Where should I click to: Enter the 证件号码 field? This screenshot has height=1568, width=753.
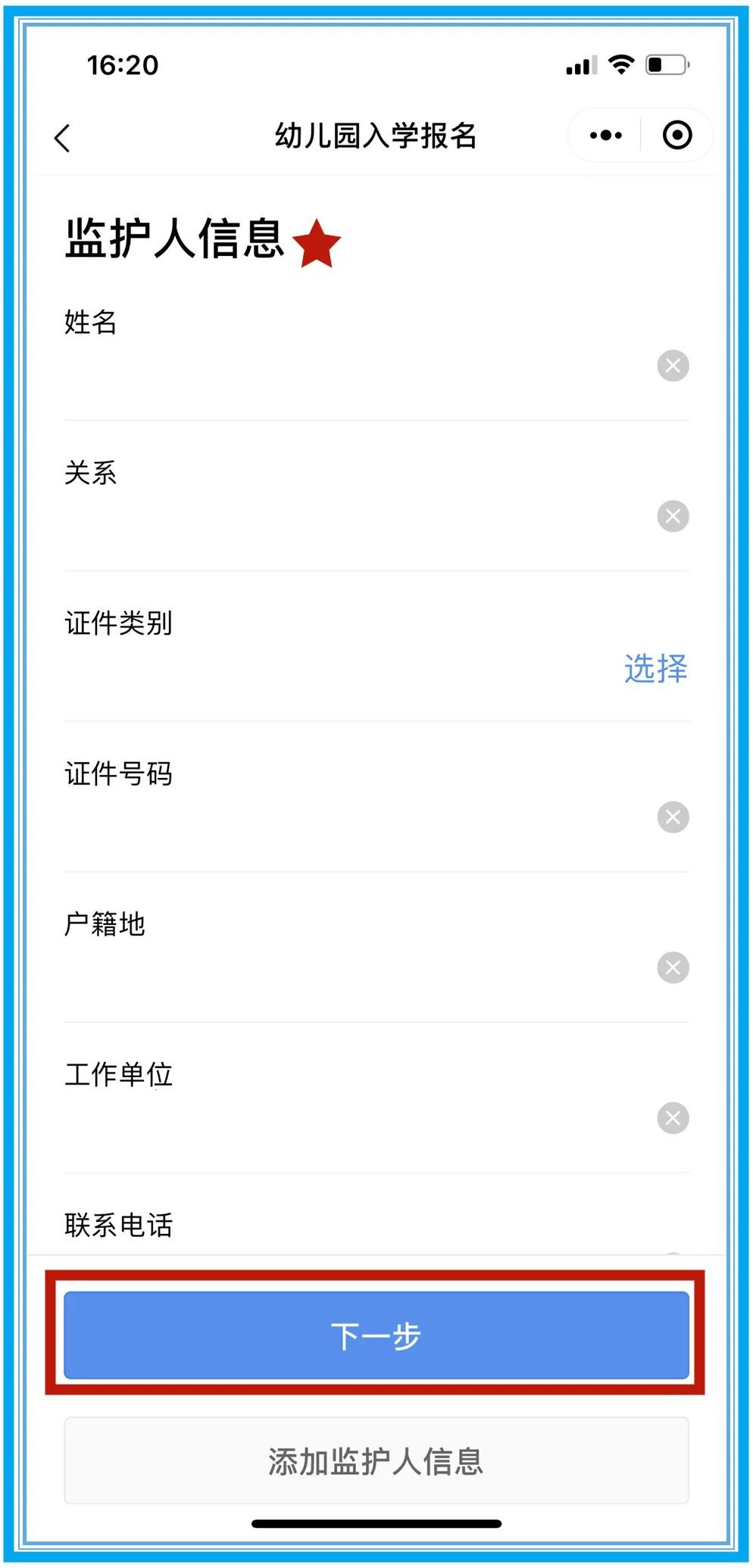(348, 817)
